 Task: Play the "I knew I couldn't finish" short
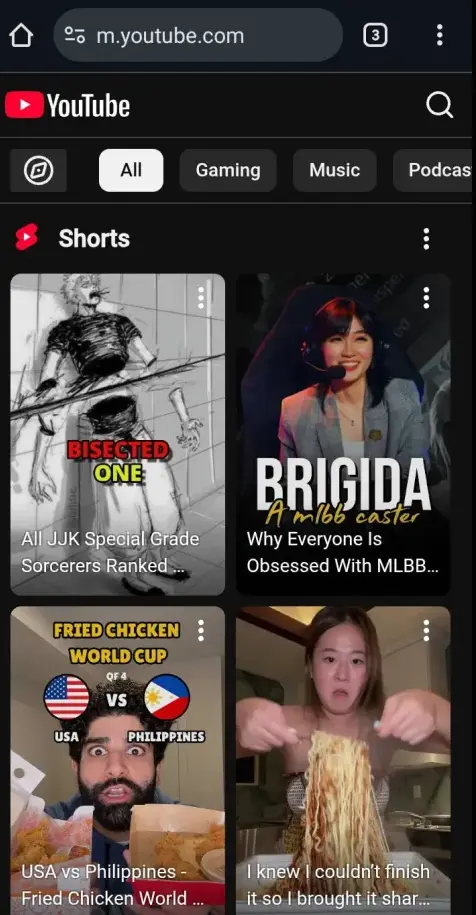point(343,760)
